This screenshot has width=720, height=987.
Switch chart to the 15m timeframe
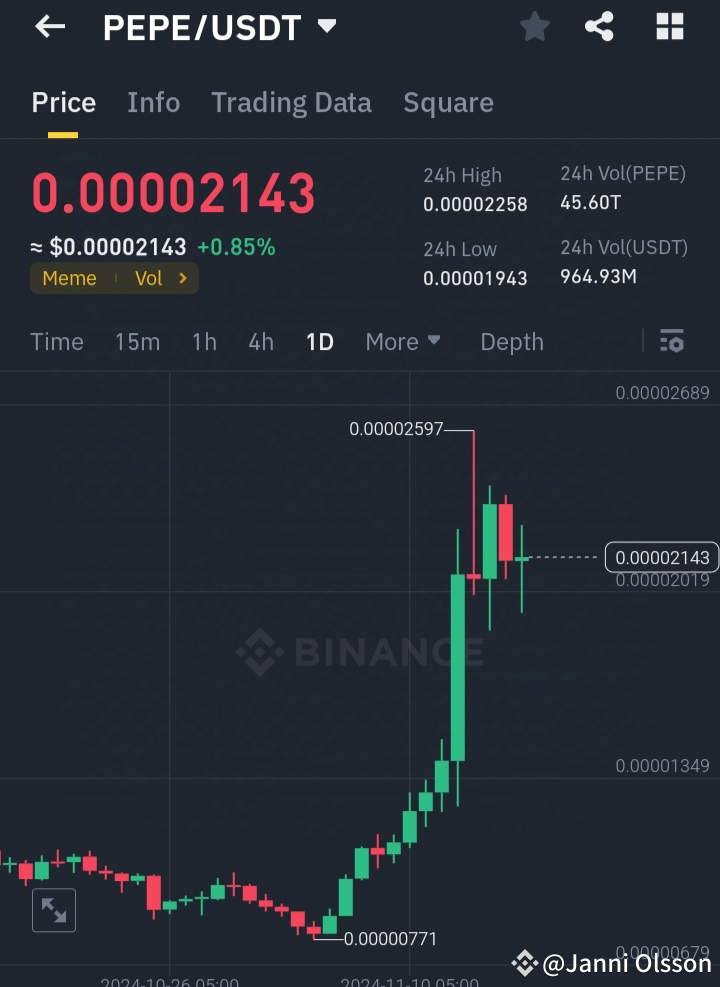[x=137, y=341]
